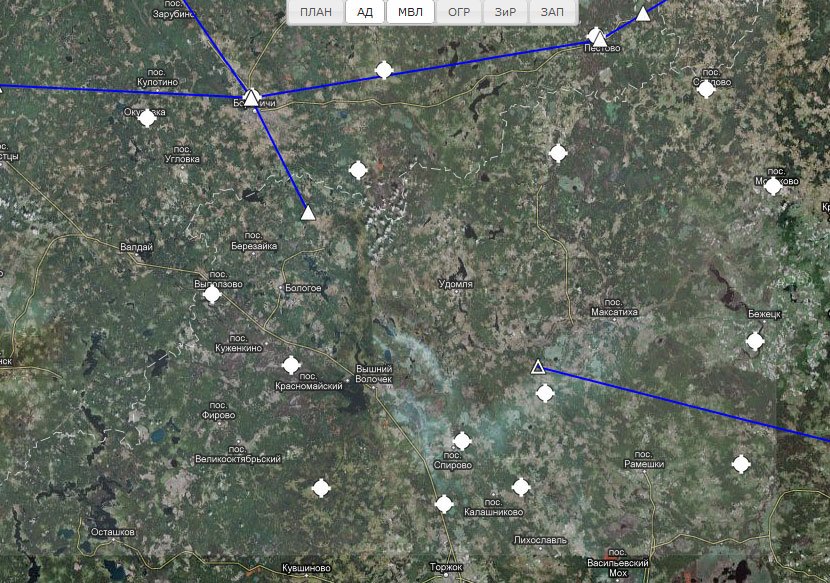Activate the ЗАП layer button
The image size is (830, 583).
(551, 12)
